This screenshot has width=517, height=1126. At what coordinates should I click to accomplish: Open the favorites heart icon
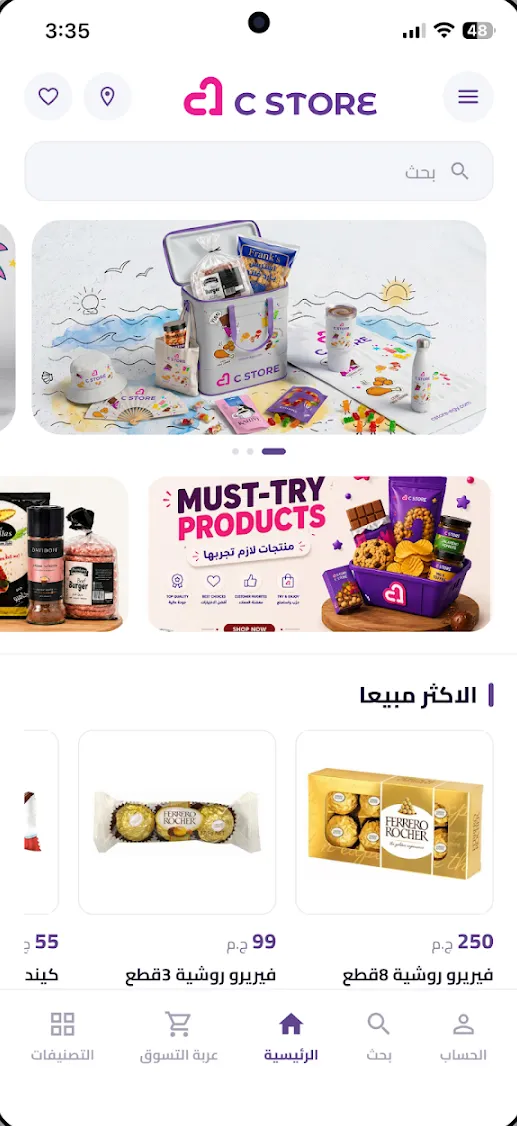48,96
